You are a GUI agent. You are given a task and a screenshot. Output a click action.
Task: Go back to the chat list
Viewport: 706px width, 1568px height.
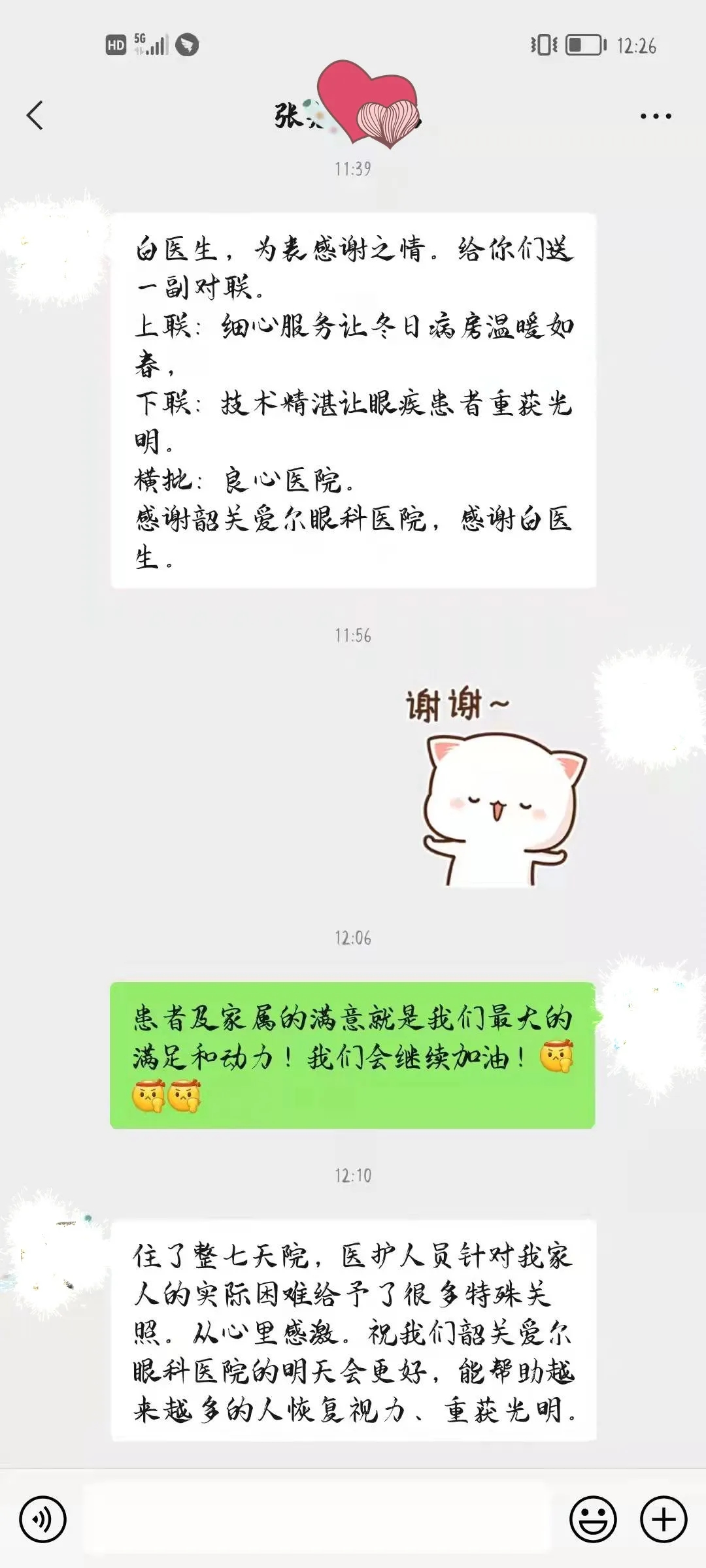[35, 116]
